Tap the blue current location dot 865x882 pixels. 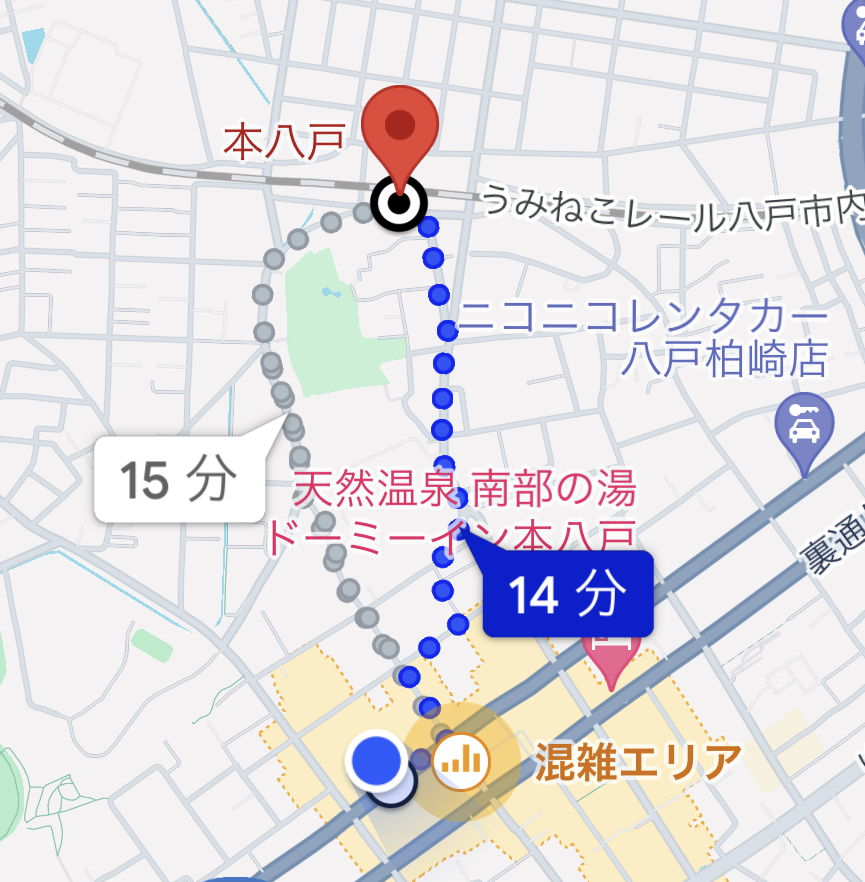[376, 758]
